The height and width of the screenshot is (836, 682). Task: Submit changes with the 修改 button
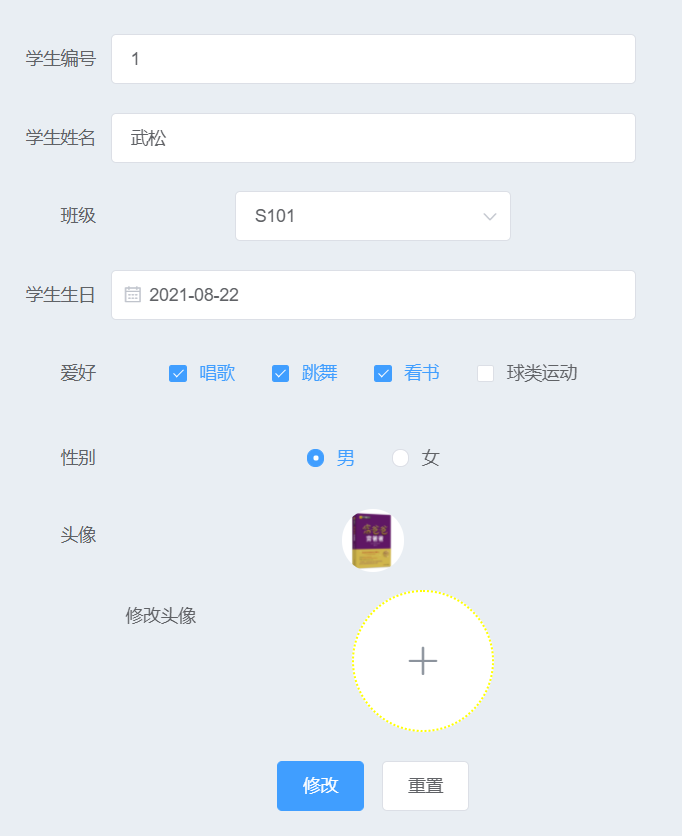pos(320,786)
